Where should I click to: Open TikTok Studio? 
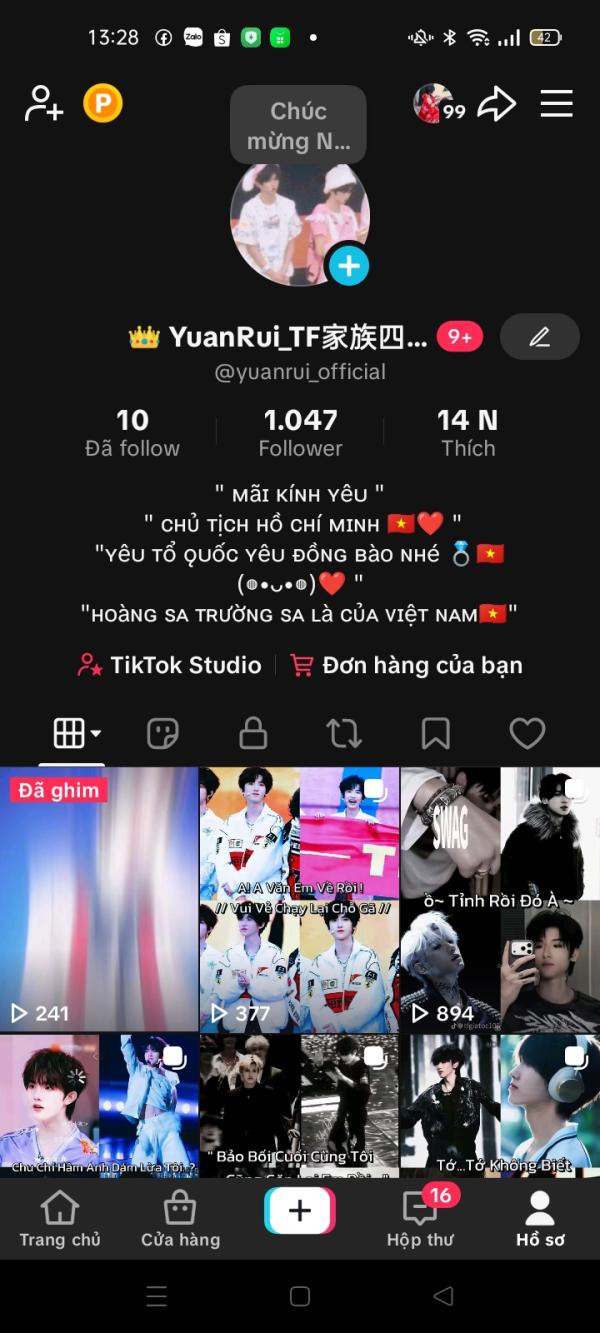point(170,665)
